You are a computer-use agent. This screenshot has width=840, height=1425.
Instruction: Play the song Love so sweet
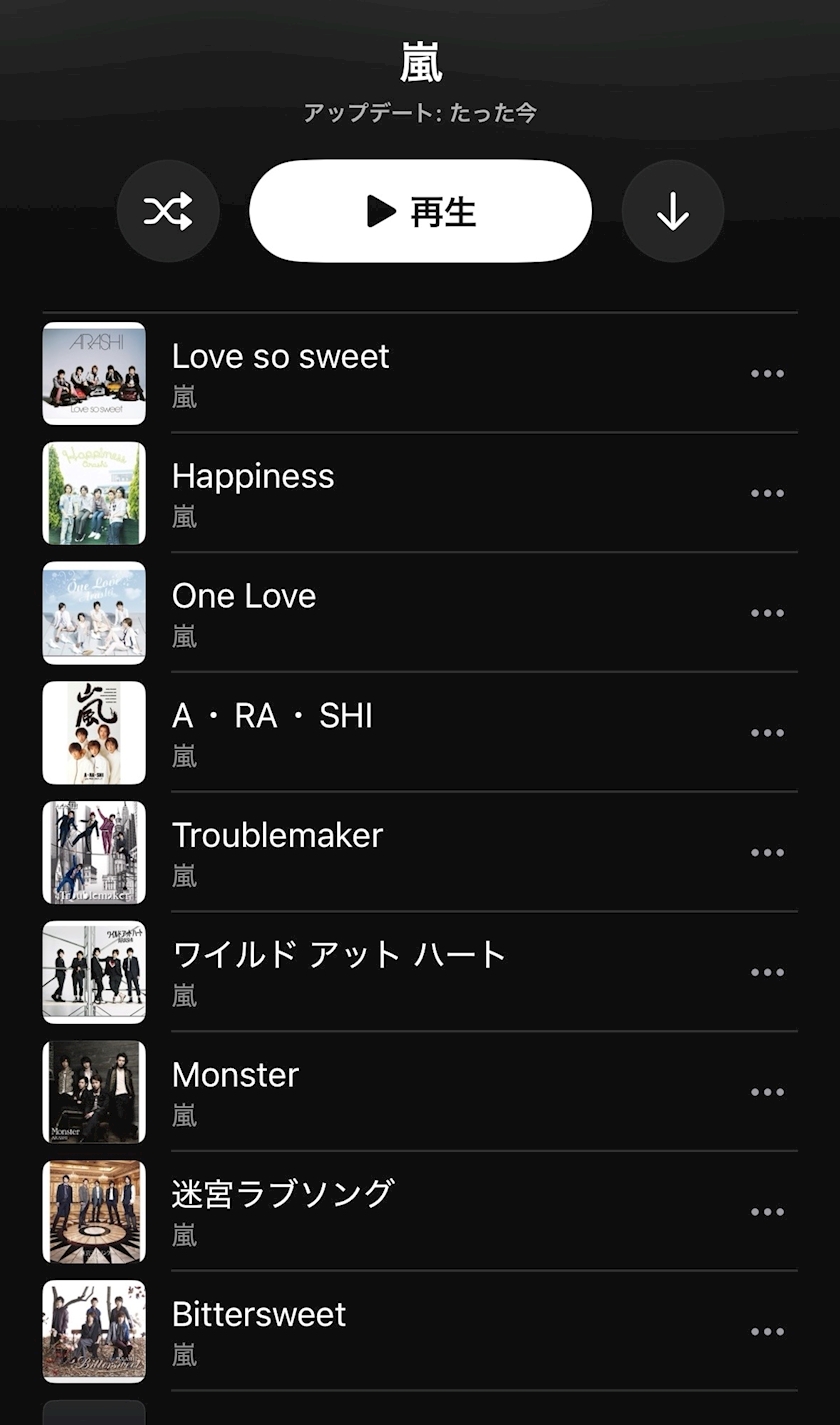420,373
